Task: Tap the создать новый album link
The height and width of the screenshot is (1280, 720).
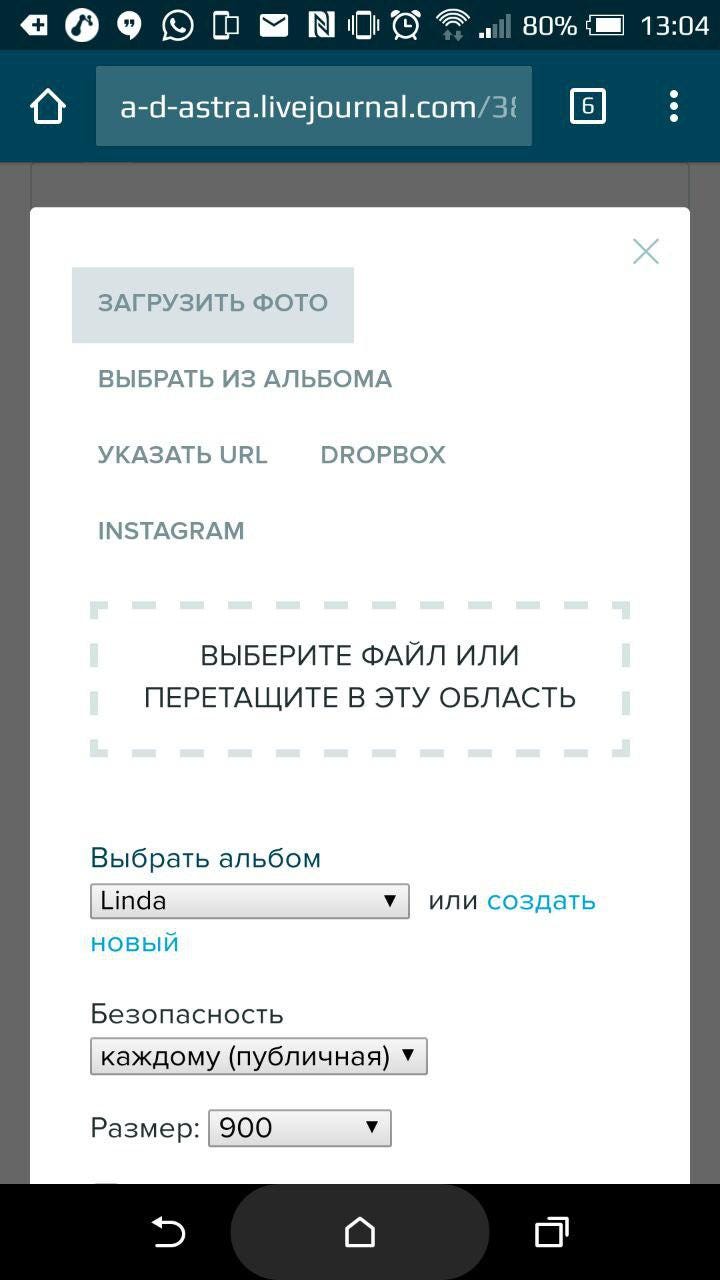Action: (x=541, y=901)
